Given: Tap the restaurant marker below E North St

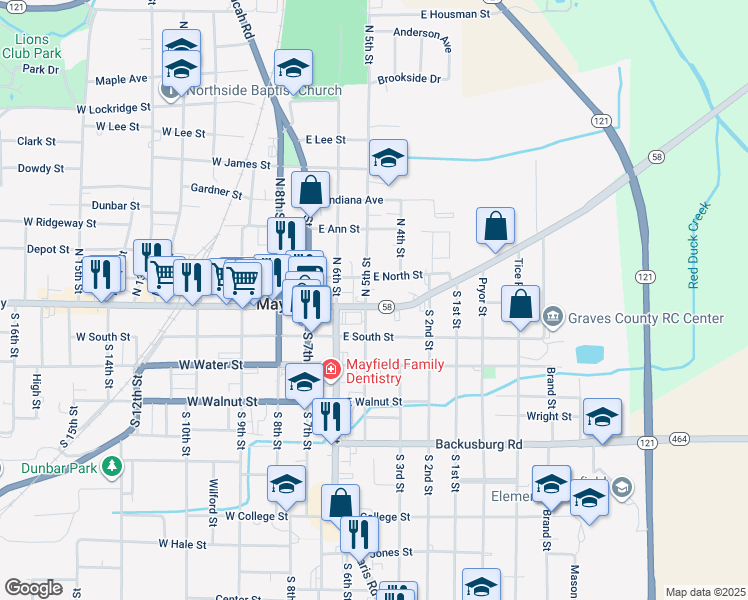Looking at the screenshot, I should (x=312, y=307).
